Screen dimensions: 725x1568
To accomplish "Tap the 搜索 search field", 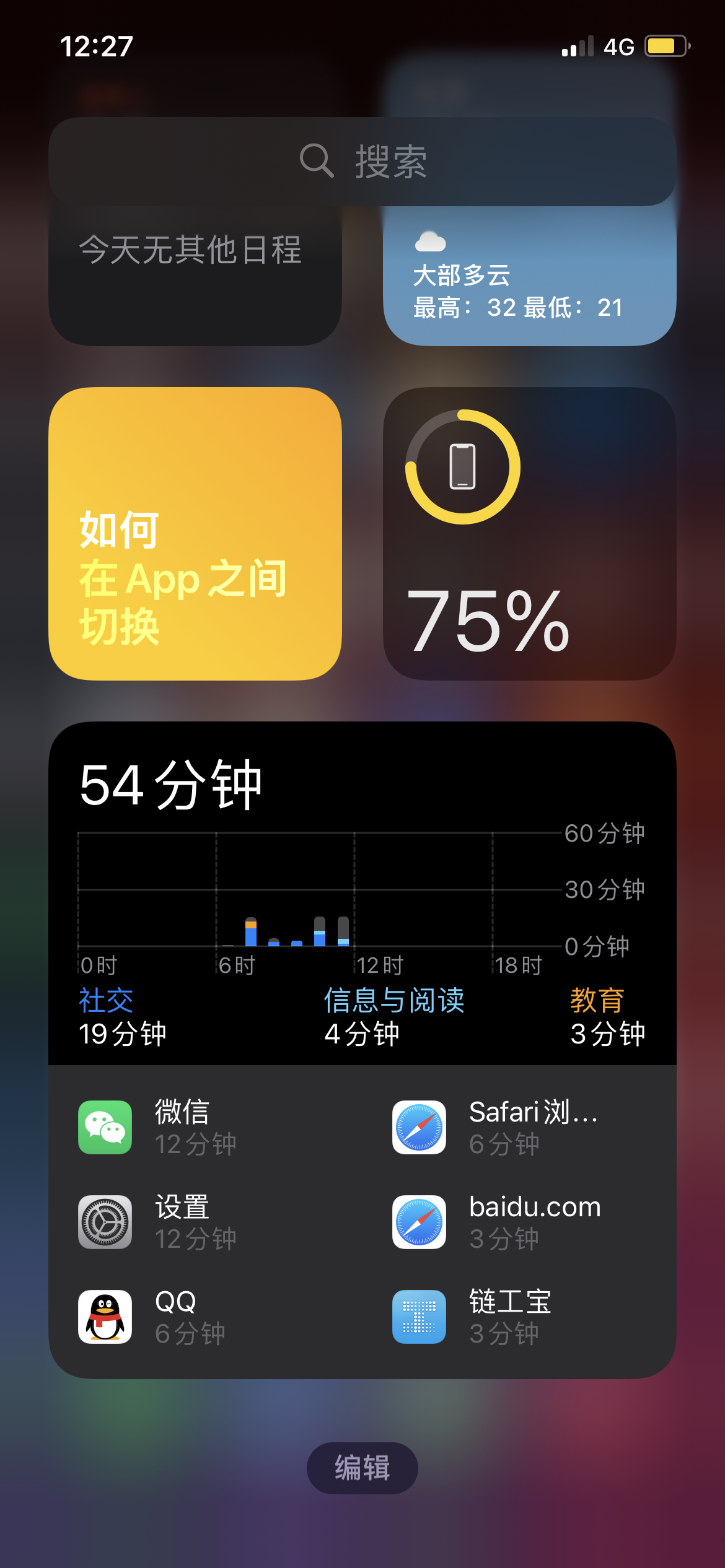I will pyautogui.click(x=362, y=162).
